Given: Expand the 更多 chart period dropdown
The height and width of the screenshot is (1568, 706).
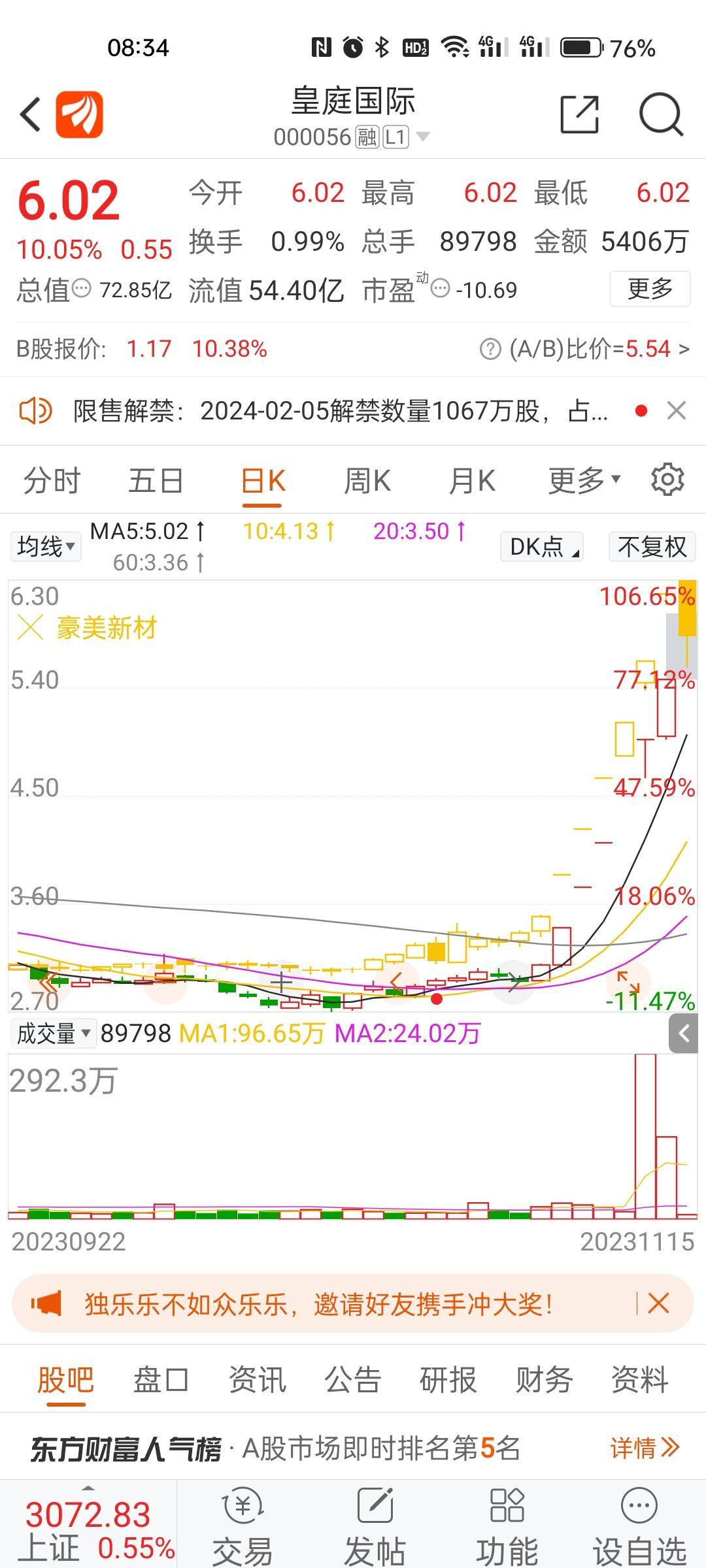Looking at the screenshot, I should click(x=584, y=481).
